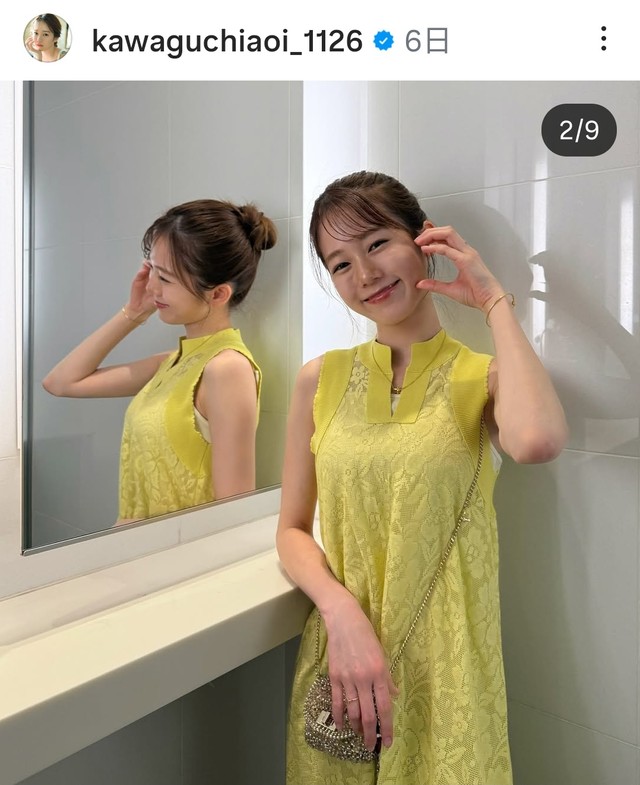Open the three-dot overflow menu
The image size is (640, 785).
pyautogui.click(x=603, y=39)
